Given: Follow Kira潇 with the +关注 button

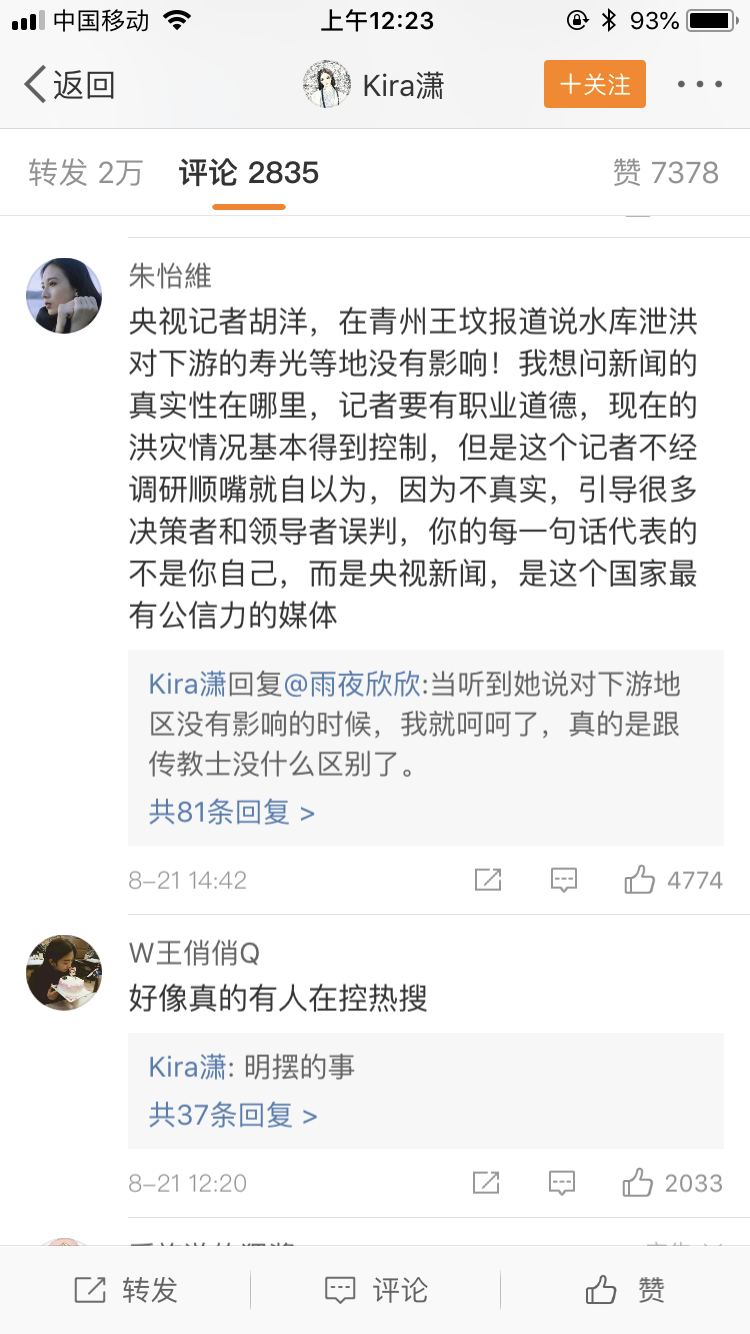Looking at the screenshot, I should point(595,85).
